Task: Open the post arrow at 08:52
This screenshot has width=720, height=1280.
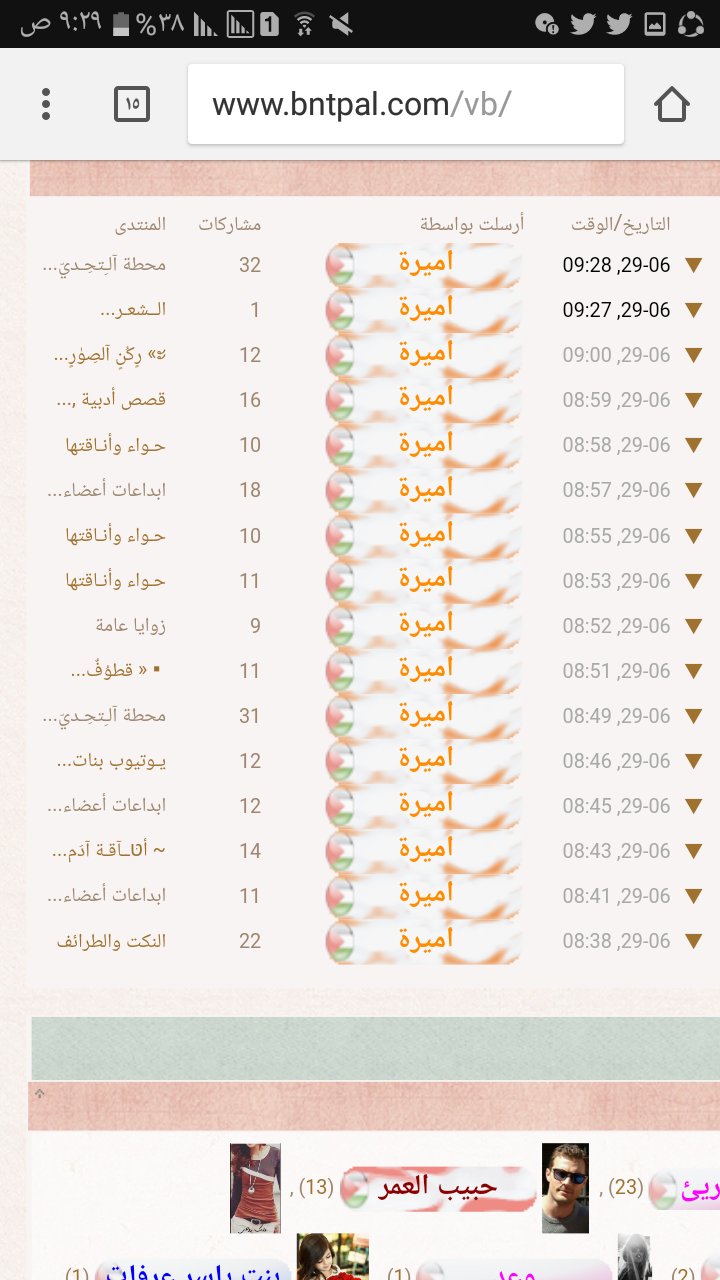Action: pyautogui.click(x=693, y=625)
